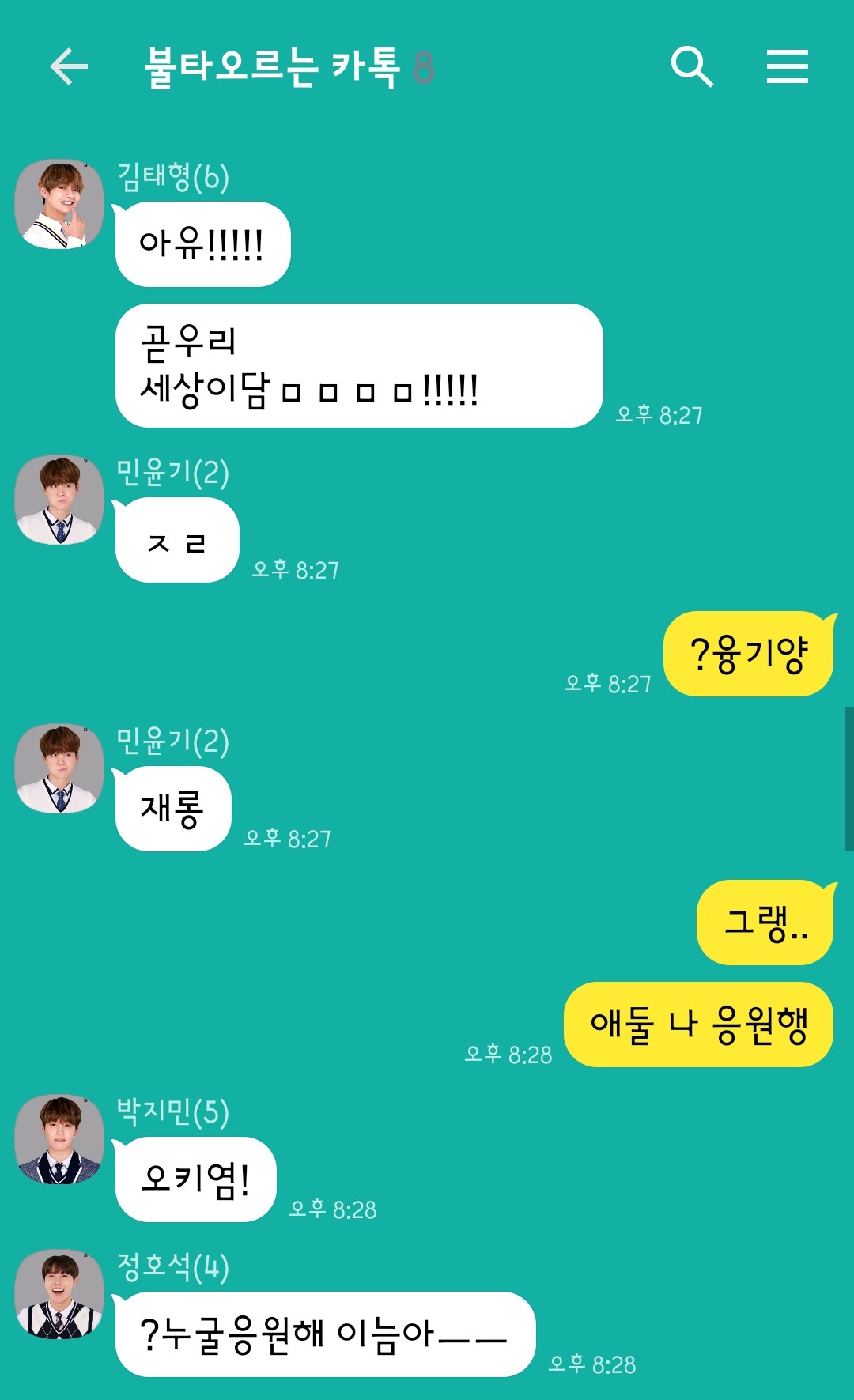This screenshot has width=854, height=1400.
Task: Open 민윤기's avatar beside the 재롱 message
Action: tap(60, 768)
